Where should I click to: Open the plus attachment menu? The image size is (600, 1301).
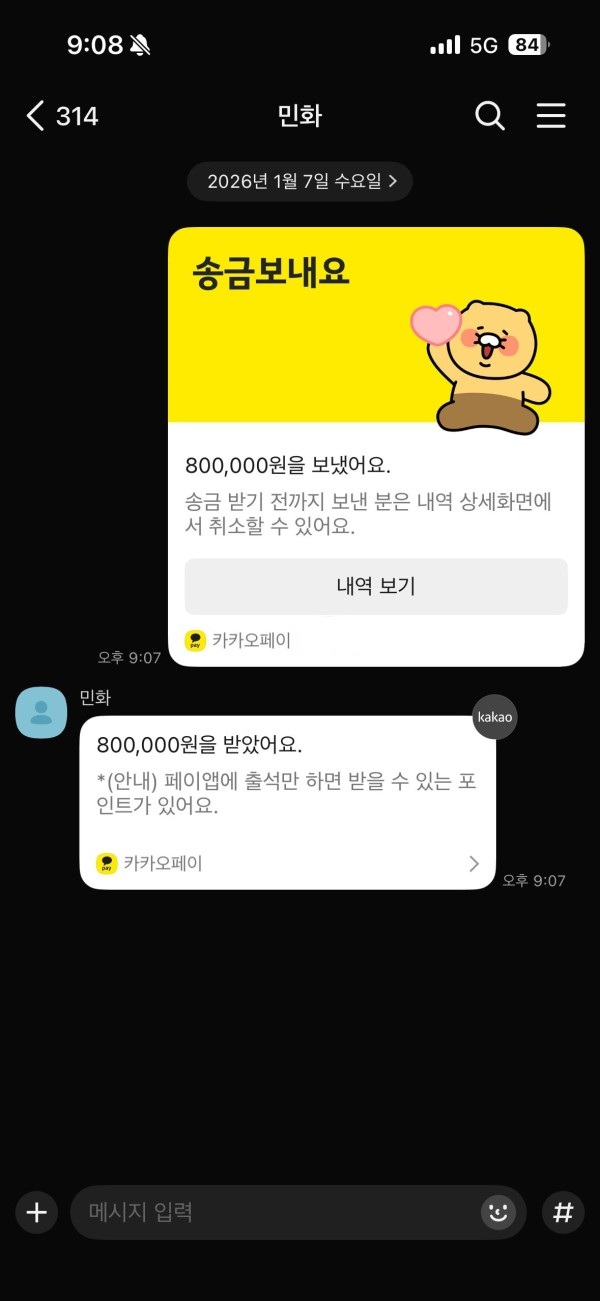click(x=37, y=1213)
